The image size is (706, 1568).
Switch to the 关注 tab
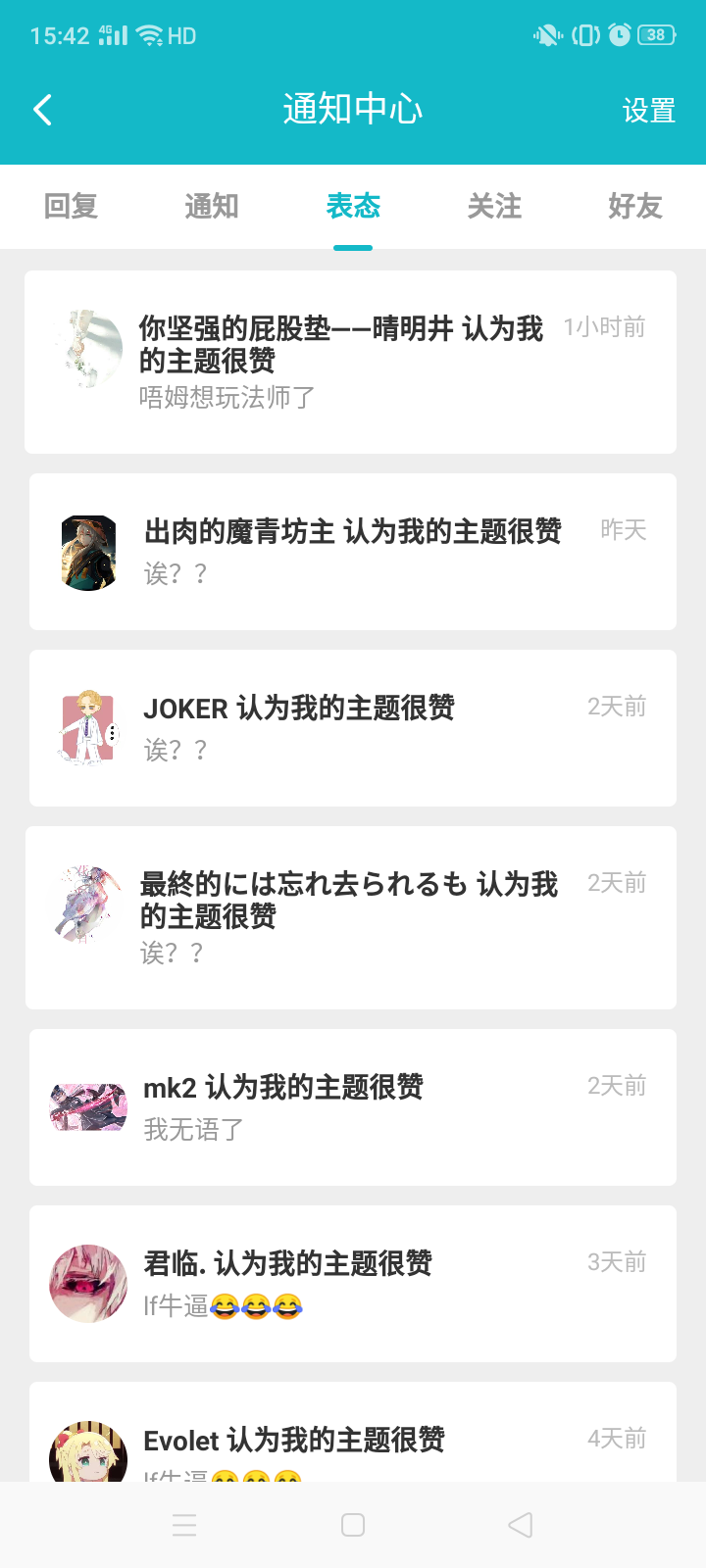coord(494,207)
